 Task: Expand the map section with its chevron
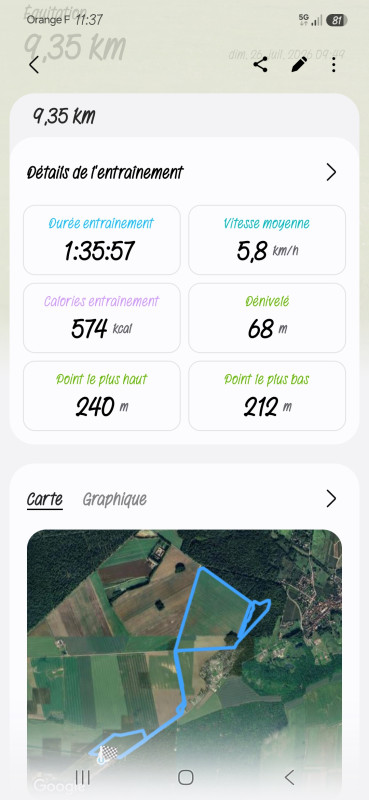click(x=331, y=498)
